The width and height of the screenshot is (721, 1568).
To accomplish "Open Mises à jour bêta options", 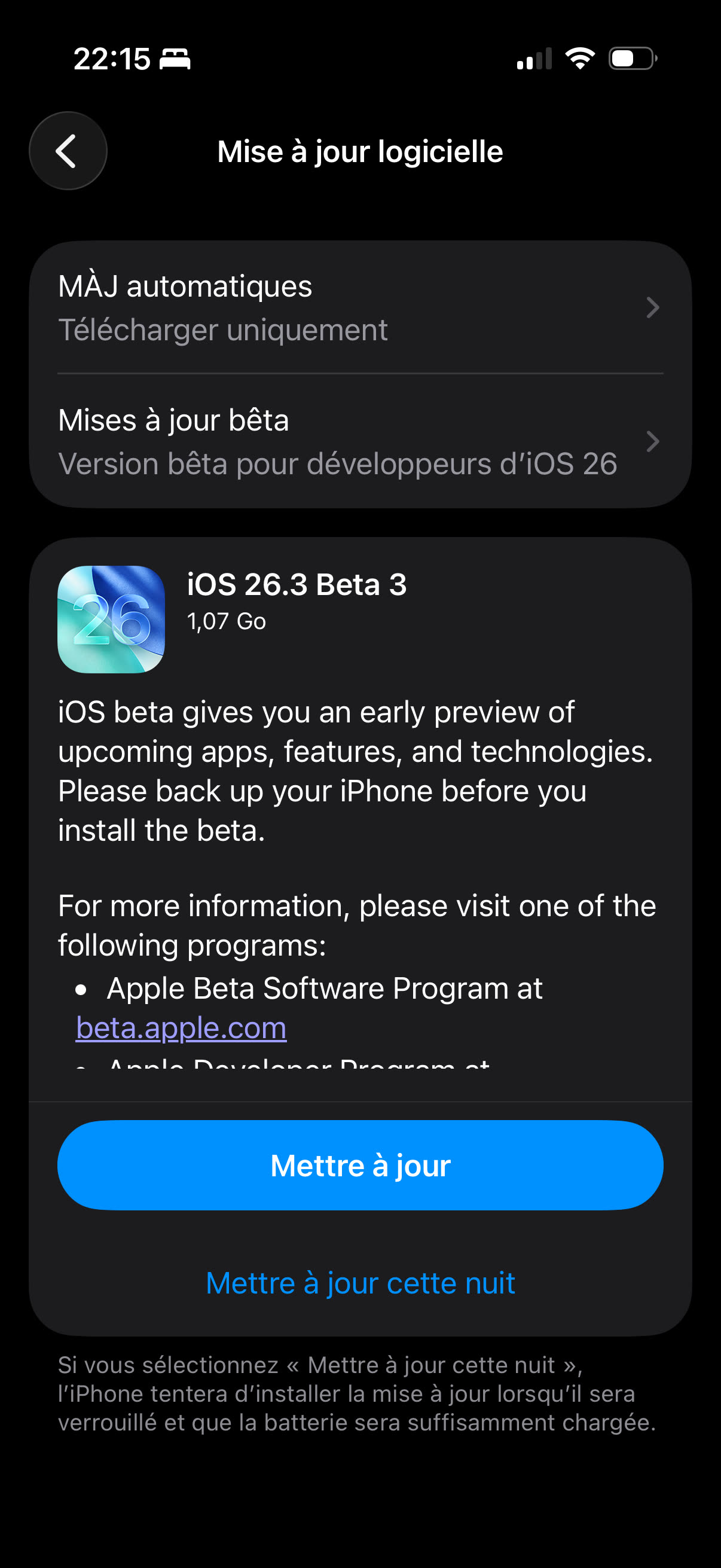I will [359, 441].
